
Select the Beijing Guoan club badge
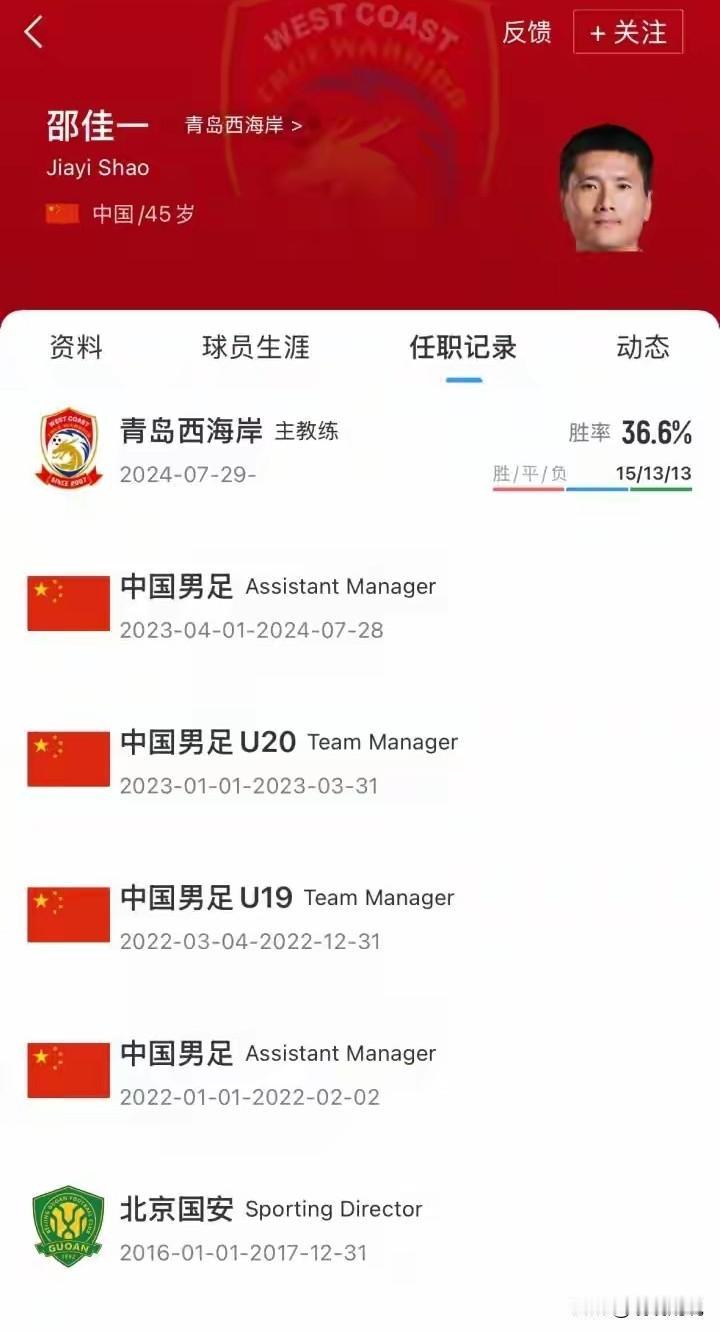[x=67, y=1226]
